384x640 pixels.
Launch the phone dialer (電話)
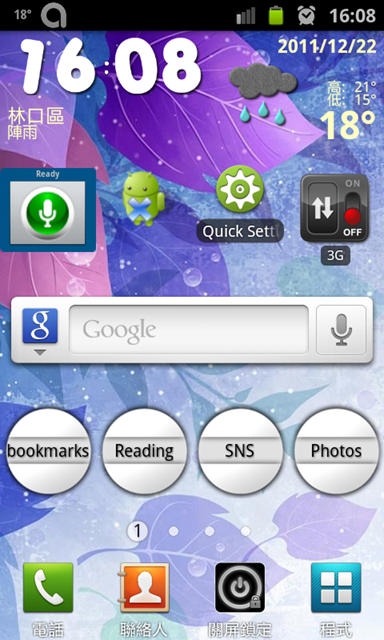pos(48,599)
